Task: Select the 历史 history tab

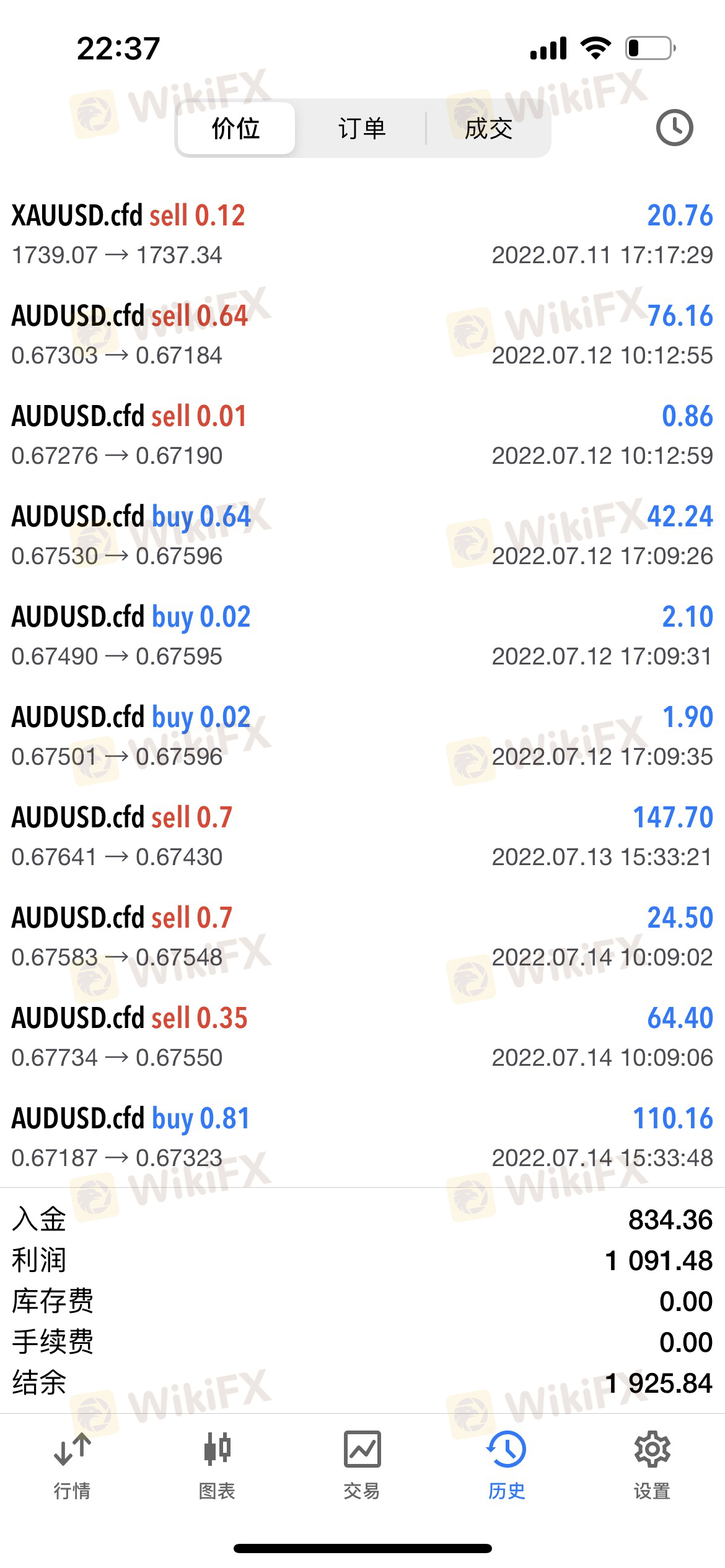Action: (x=507, y=1465)
